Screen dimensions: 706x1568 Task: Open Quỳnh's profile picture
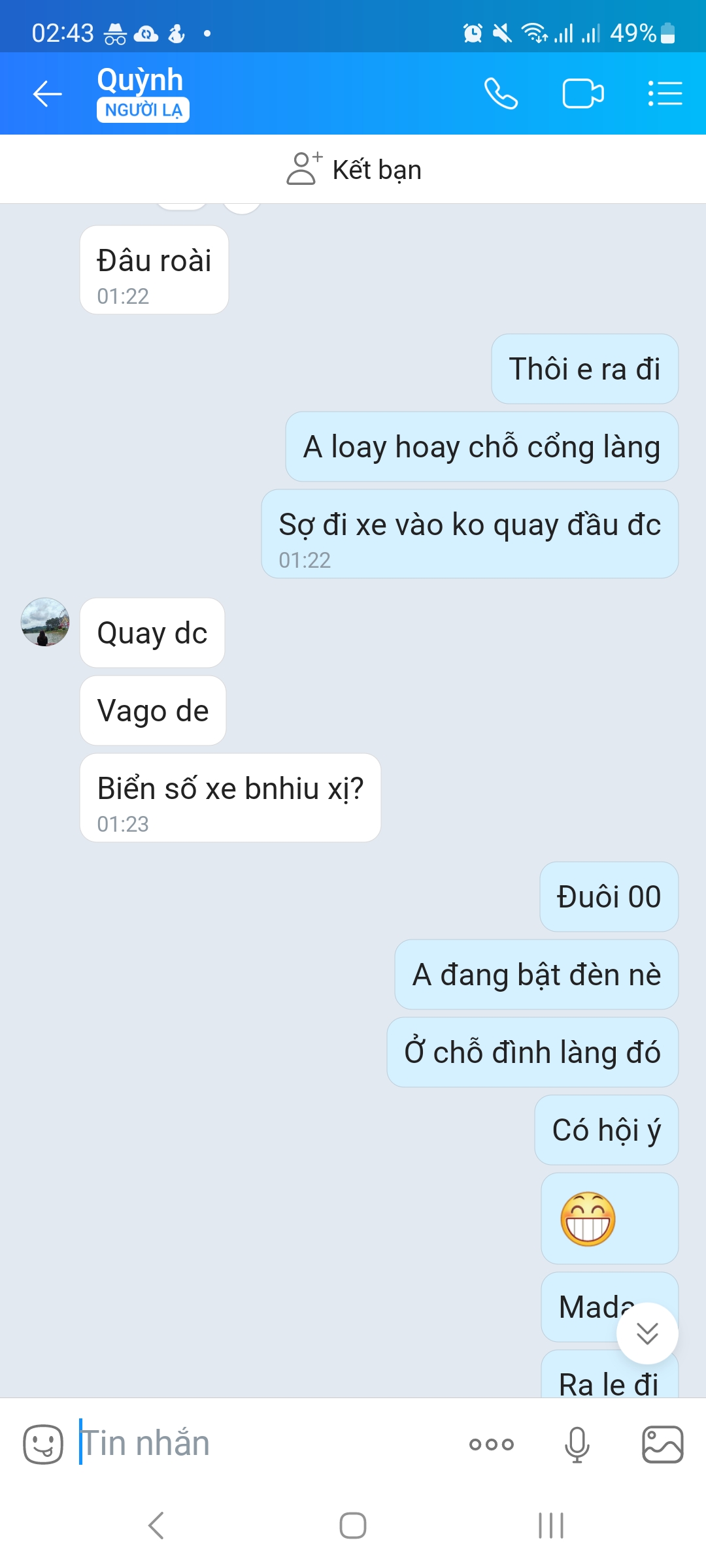pos(45,622)
